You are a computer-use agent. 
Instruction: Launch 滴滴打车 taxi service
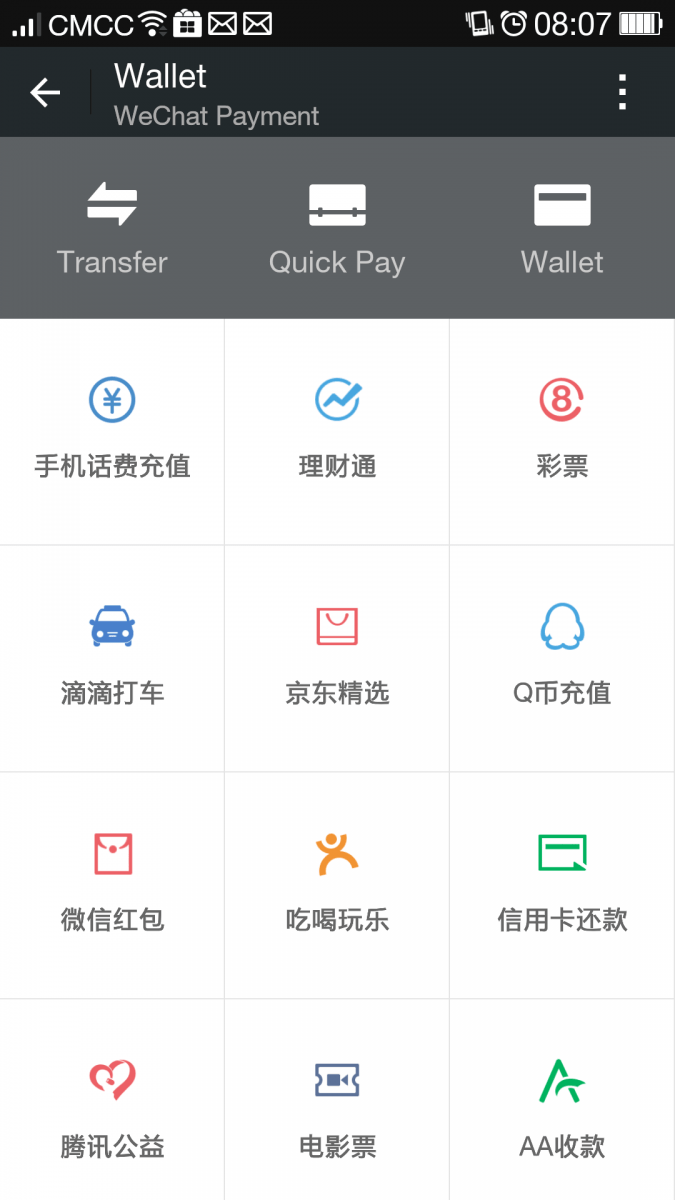point(112,658)
